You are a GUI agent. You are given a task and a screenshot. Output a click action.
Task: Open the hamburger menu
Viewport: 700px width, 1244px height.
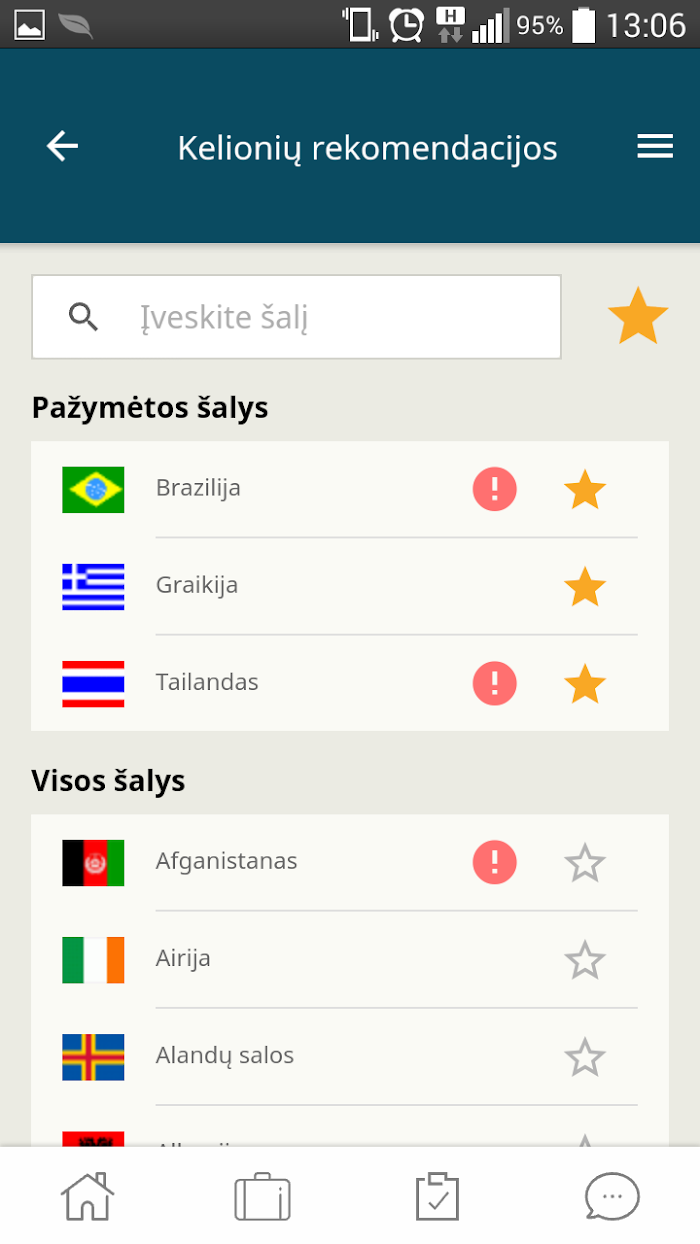tap(655, 147)
